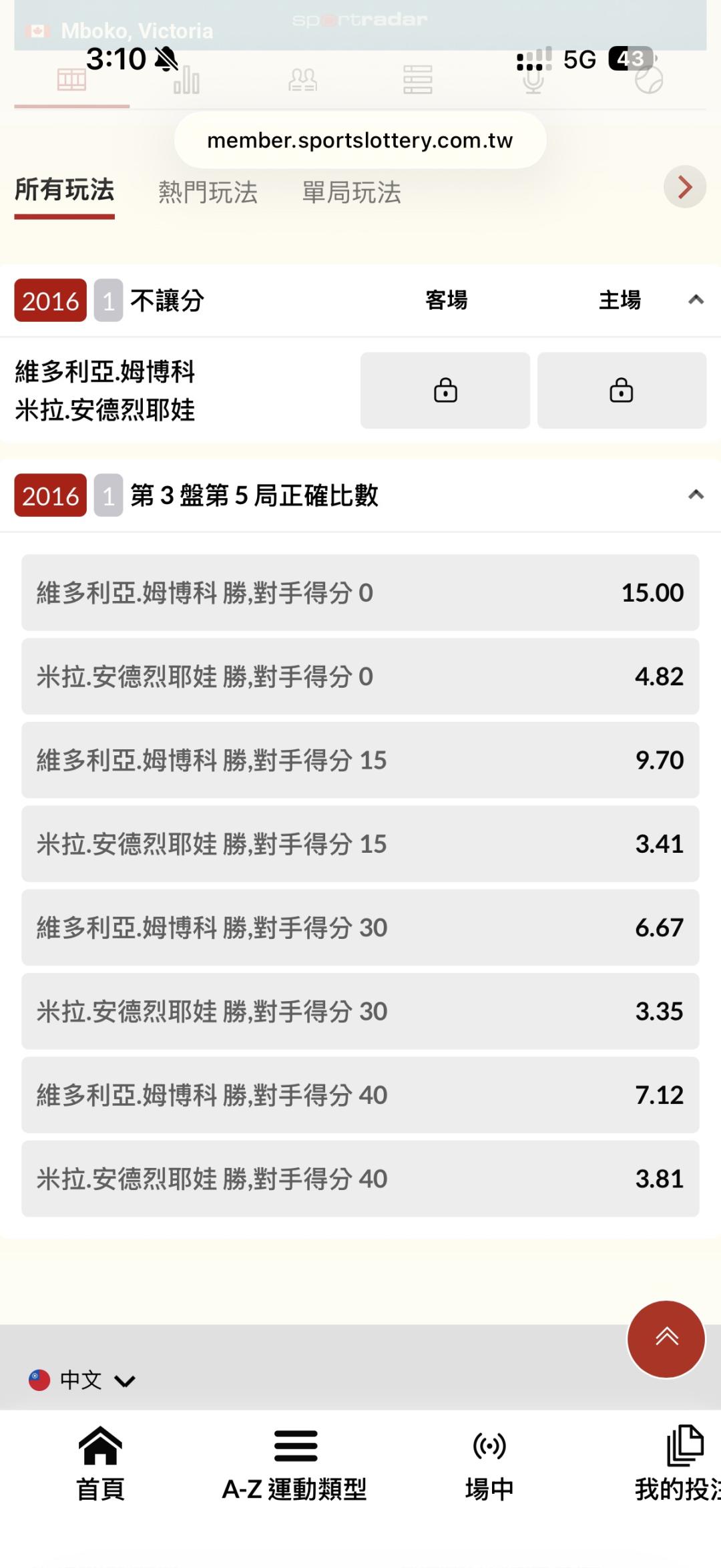Show more bet type tabs arrow
721x1568 pixels.
[x=684, y=187]
